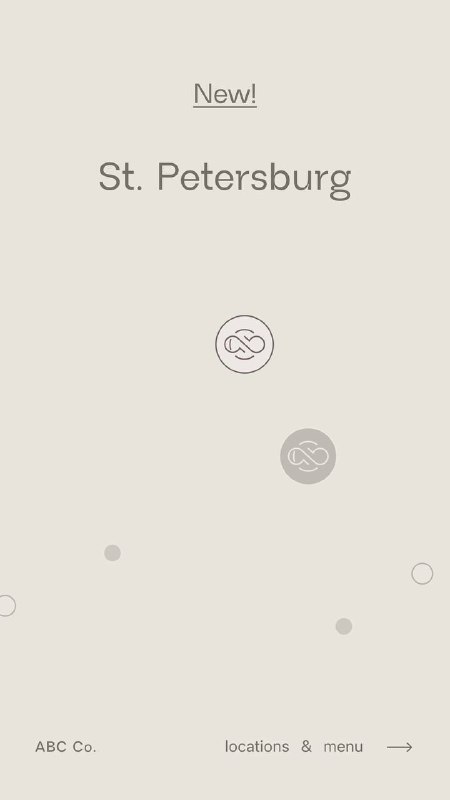Open locations & menu arrow
The image size is (450, 800).
point(399,747)
